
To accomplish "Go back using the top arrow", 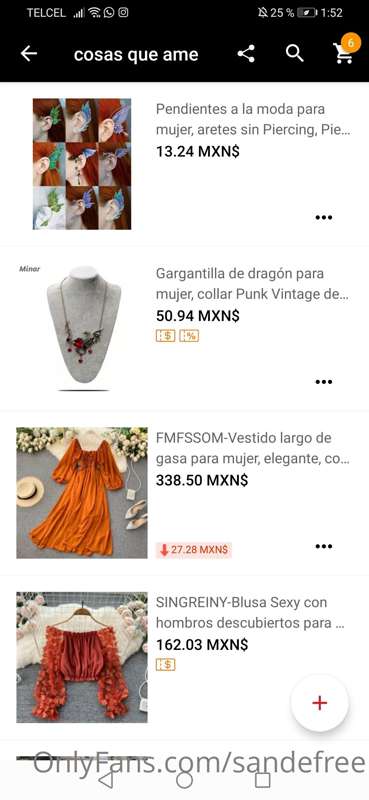I will point(29,54).
